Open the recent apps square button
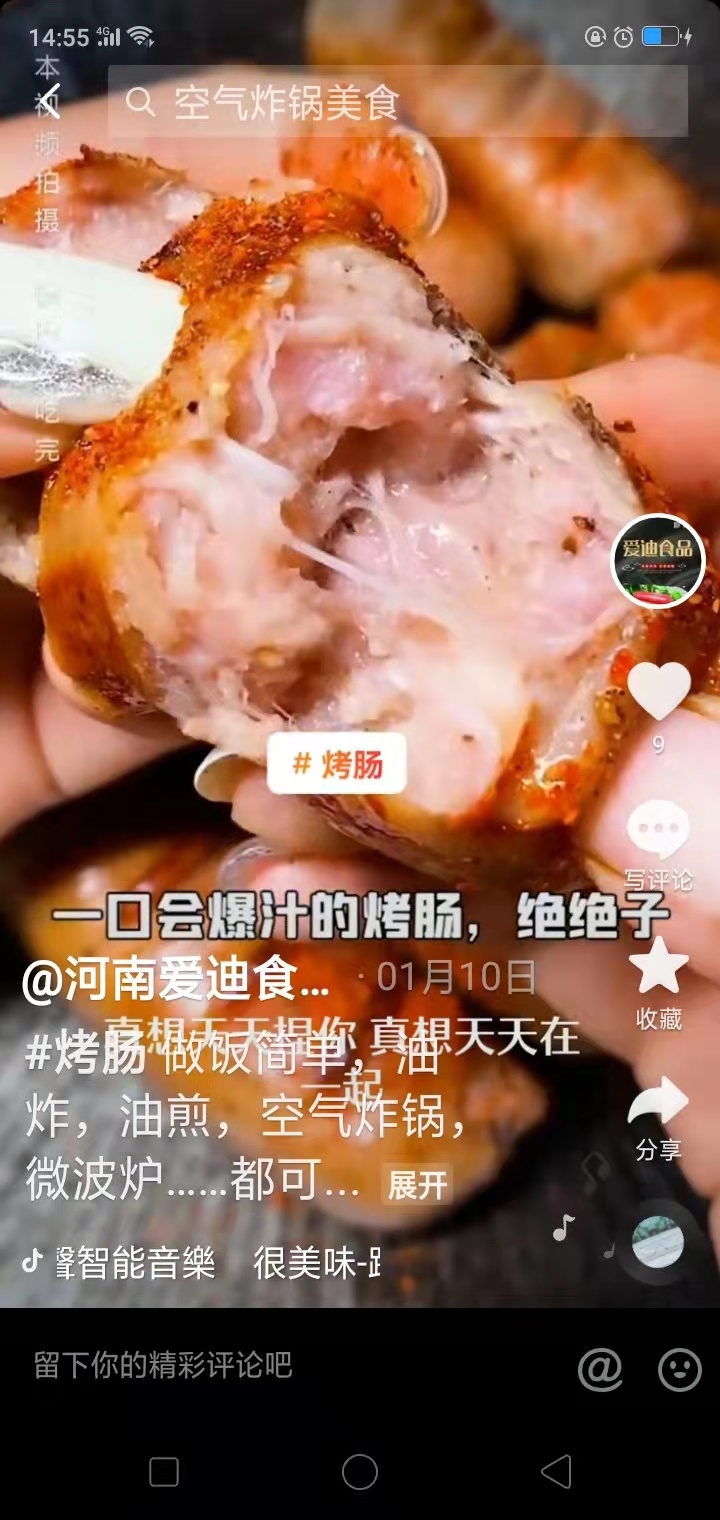 pos(164,1472)
